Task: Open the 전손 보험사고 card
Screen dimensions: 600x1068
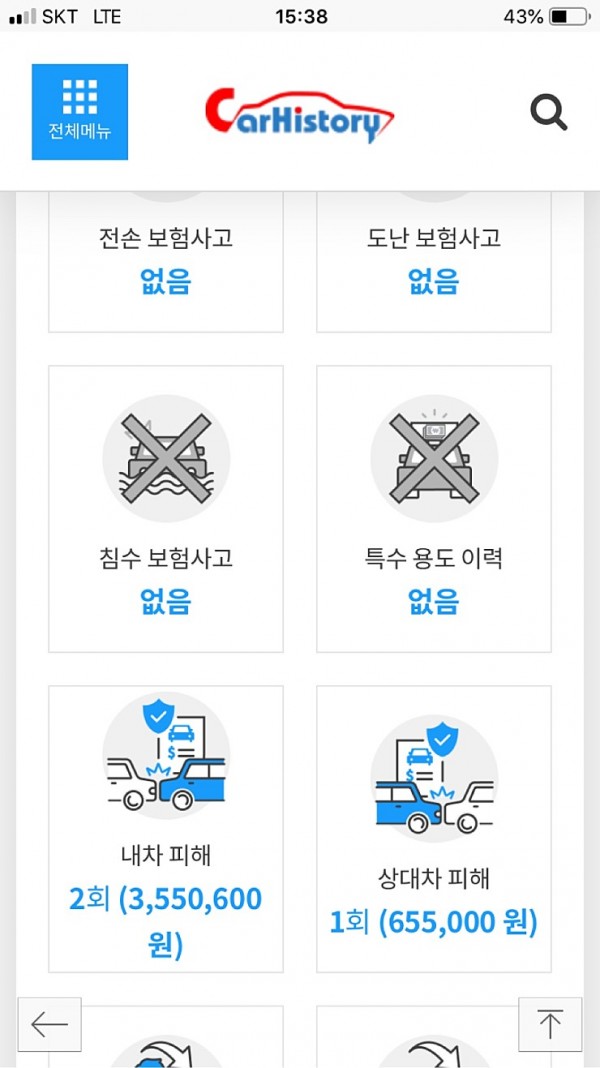Action: pyautogui.click(x=165, y=262)
